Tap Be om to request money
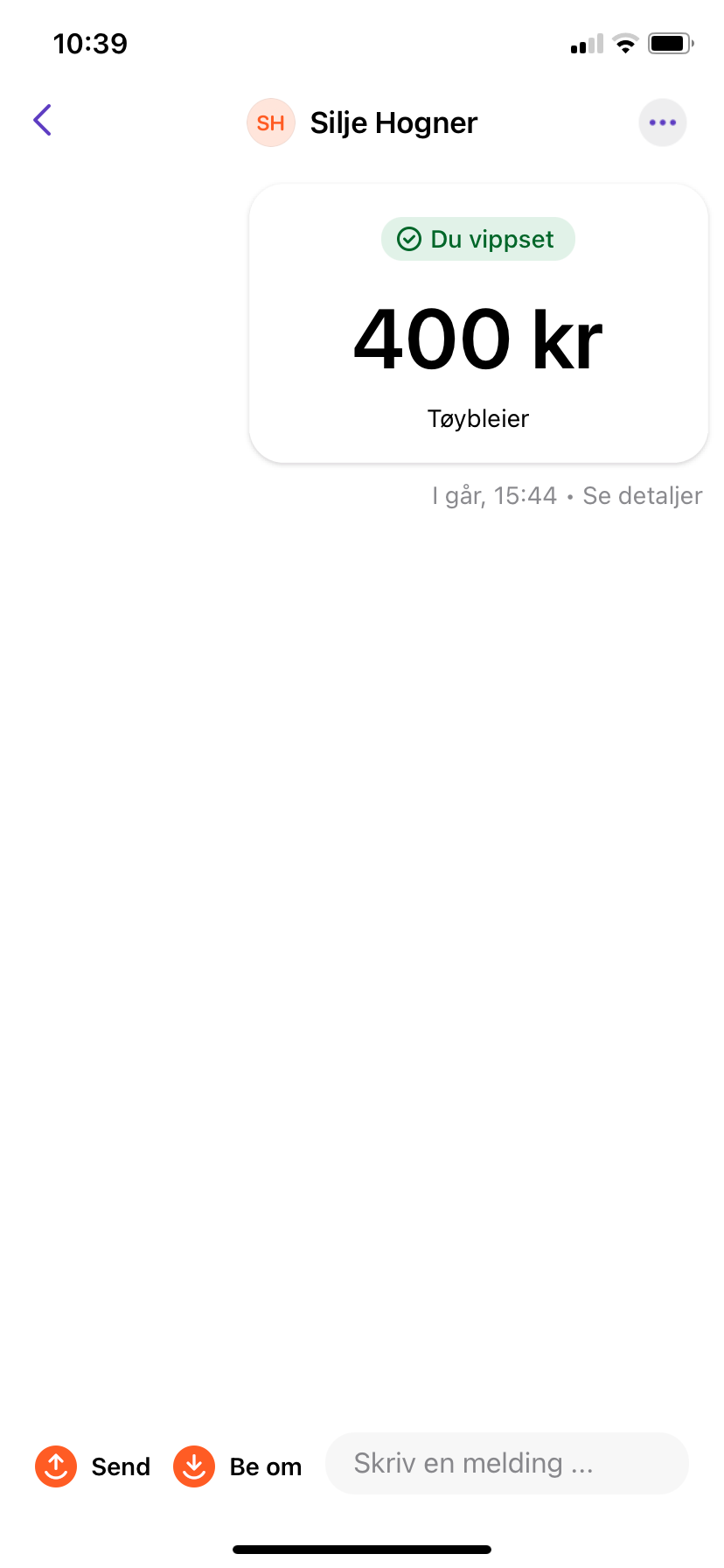Image resolution: width=724 pixels, height=1568 pixels. point(238,1466)
